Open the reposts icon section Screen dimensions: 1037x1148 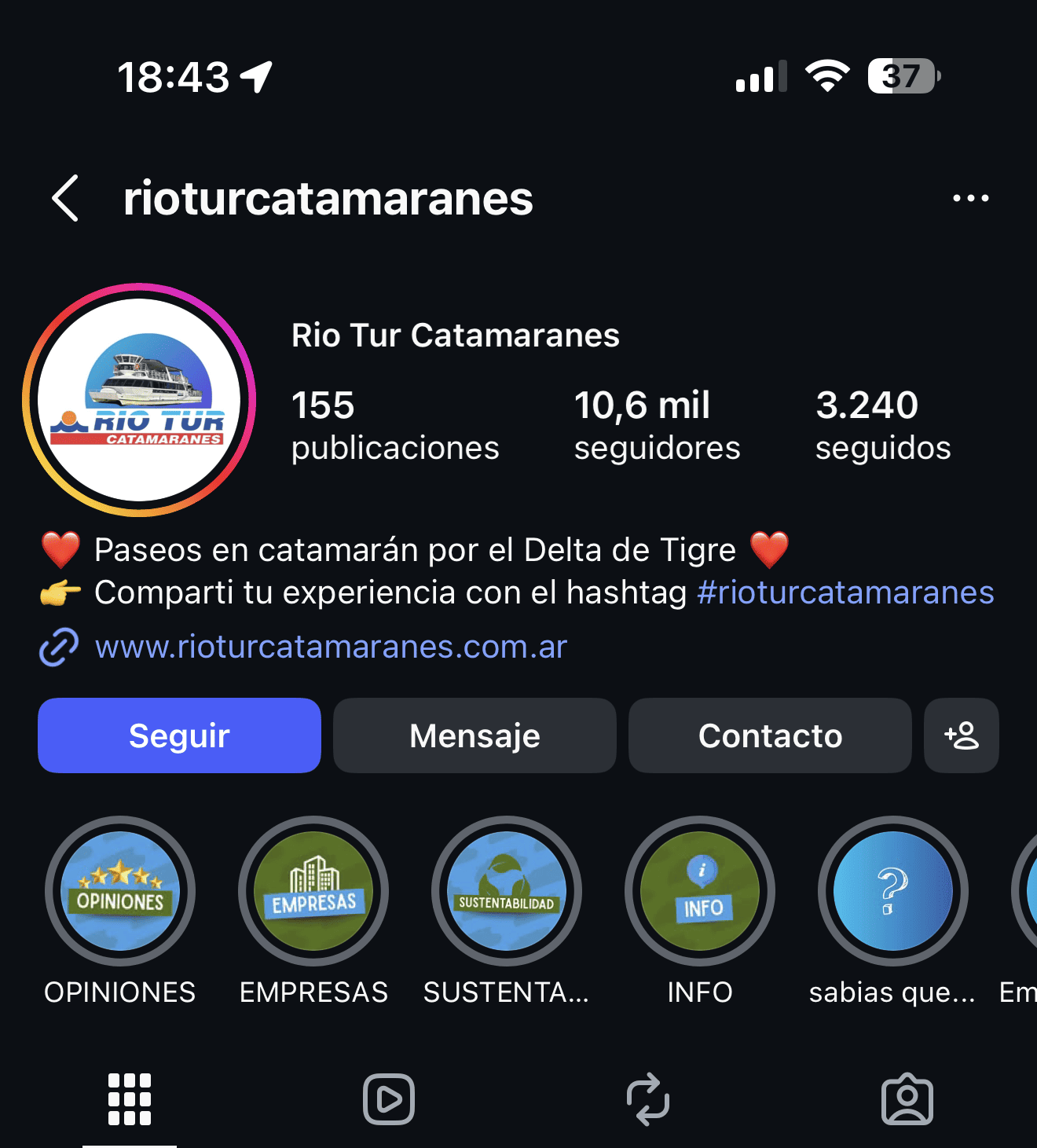647,1099
